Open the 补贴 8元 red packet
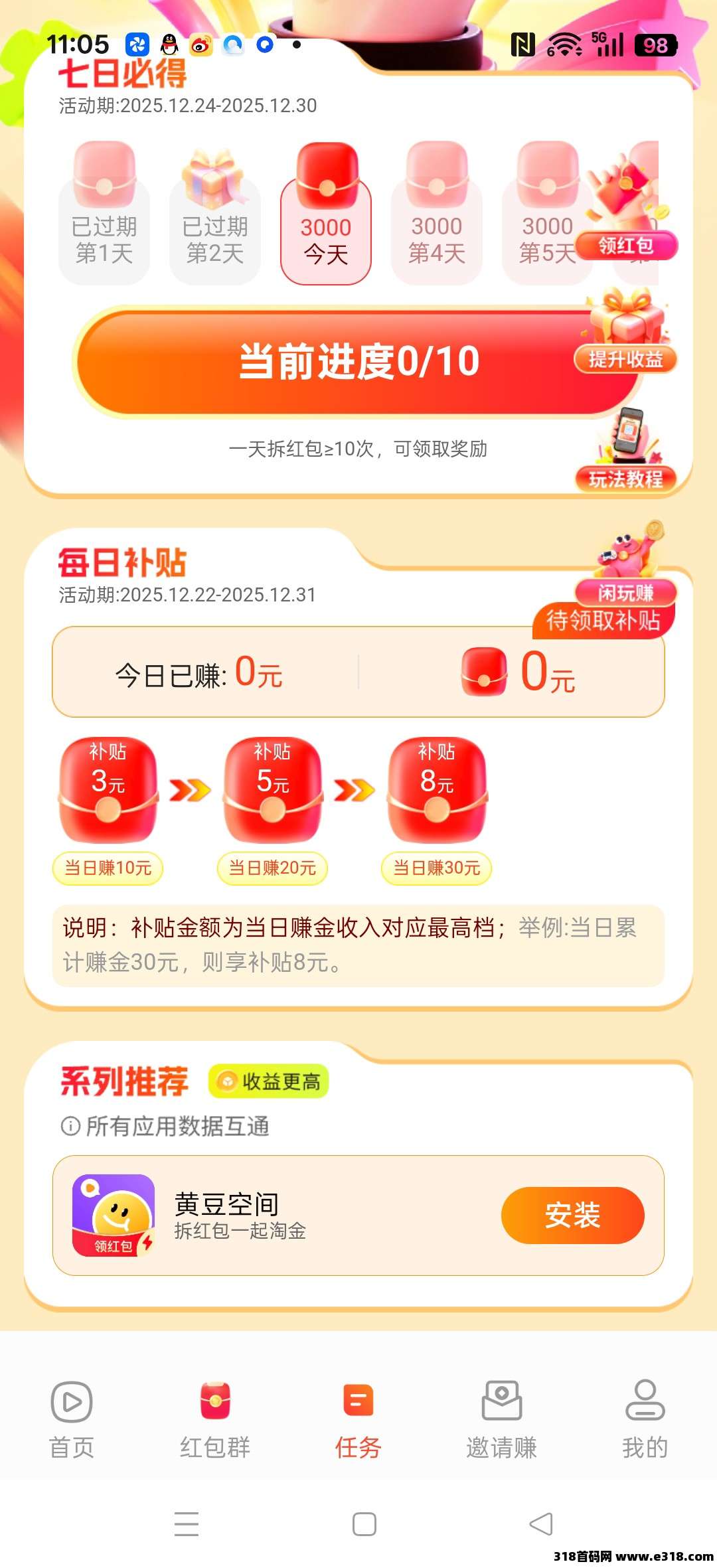 tap(437, 790)
